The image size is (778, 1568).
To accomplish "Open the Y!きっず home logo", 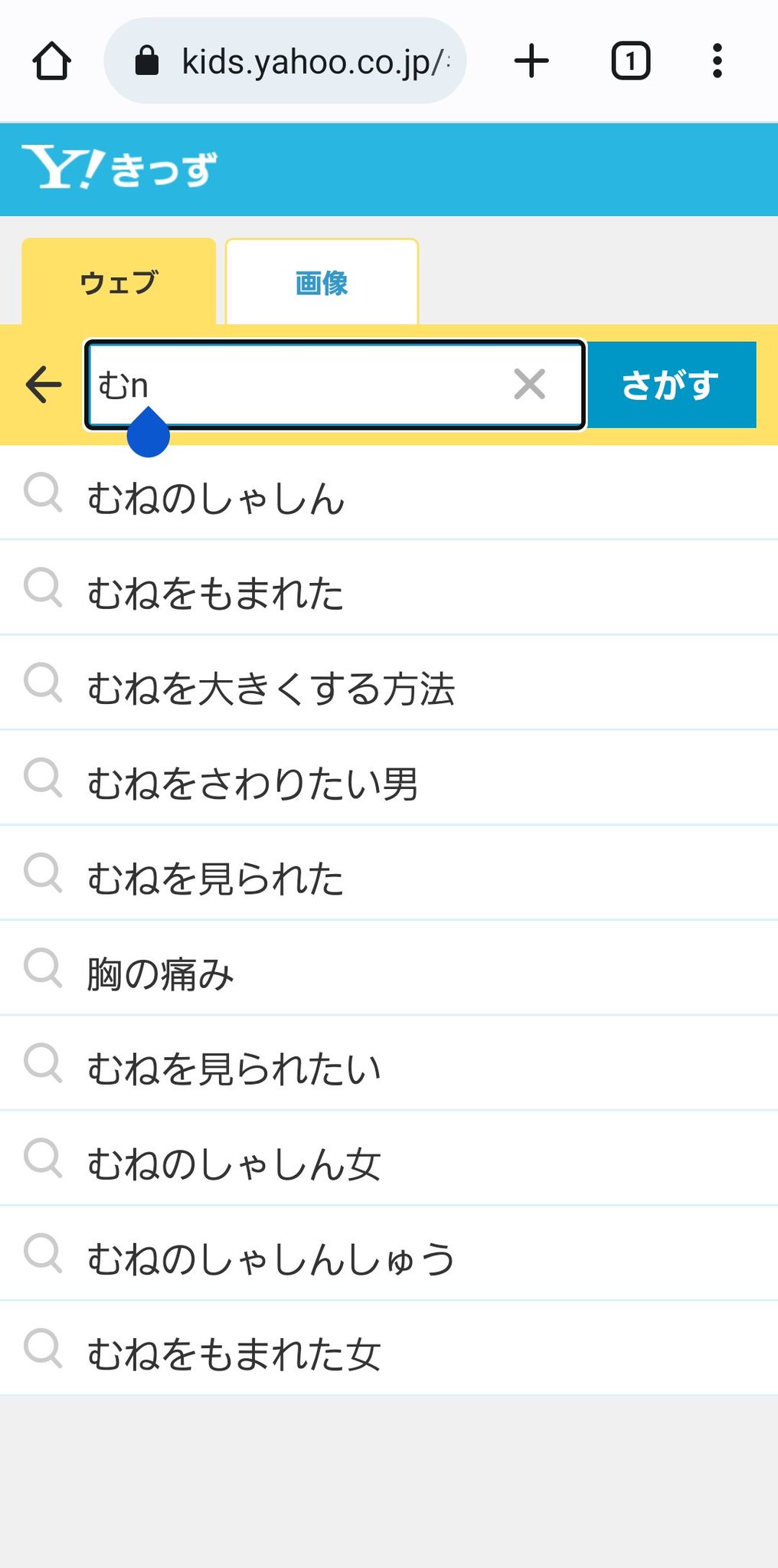I will [x=119, y=168].
